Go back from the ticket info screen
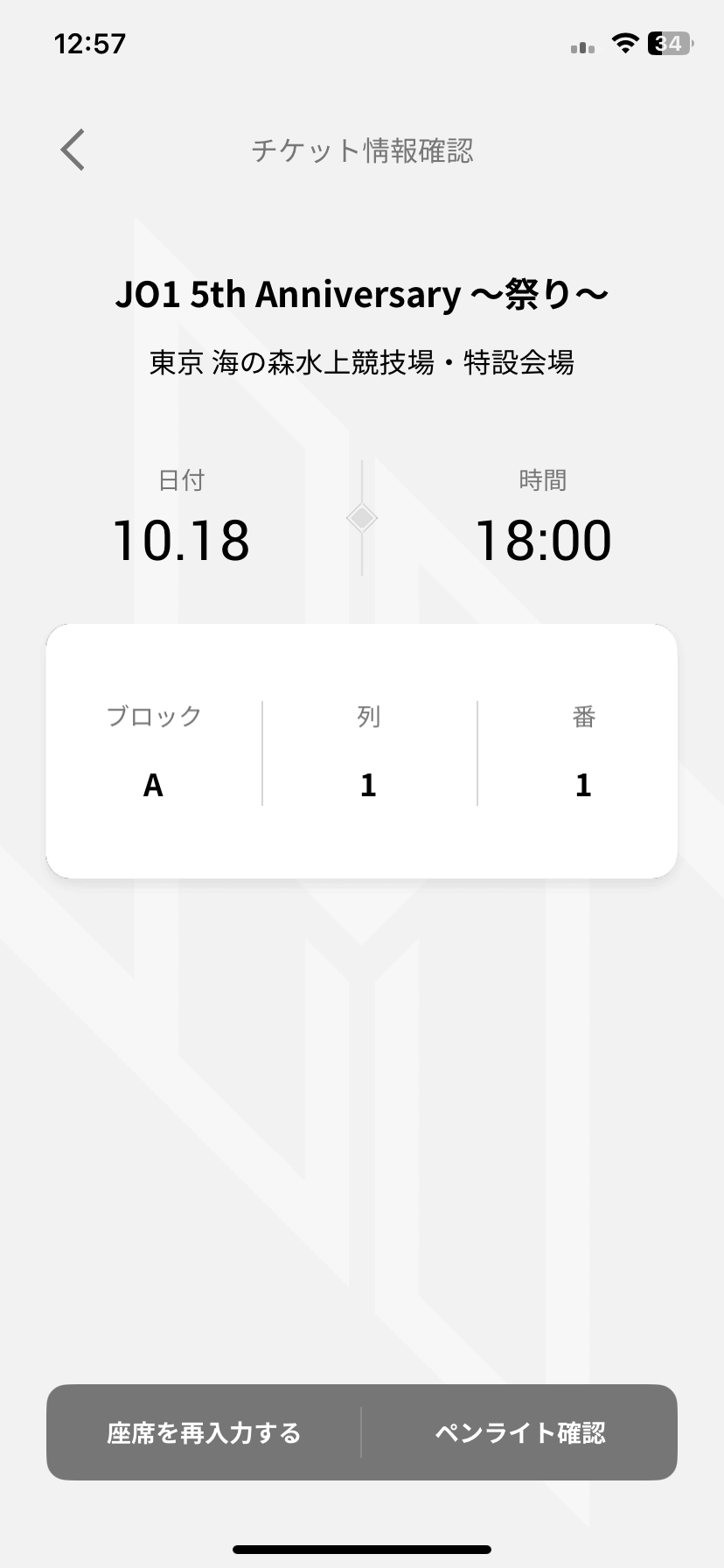Viewport: 724px width, 1568px height. click(x=73, y=150)
